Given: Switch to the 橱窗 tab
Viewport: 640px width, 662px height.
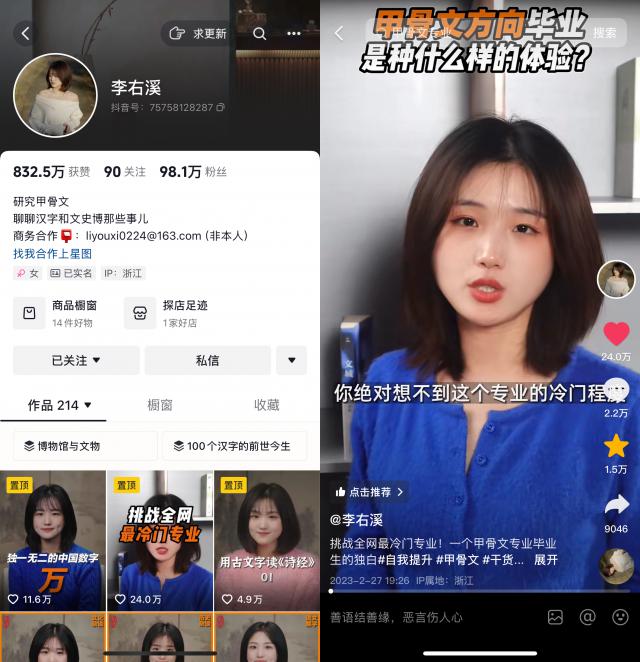Looking at the screenshot, I should (x=160, y=405).
